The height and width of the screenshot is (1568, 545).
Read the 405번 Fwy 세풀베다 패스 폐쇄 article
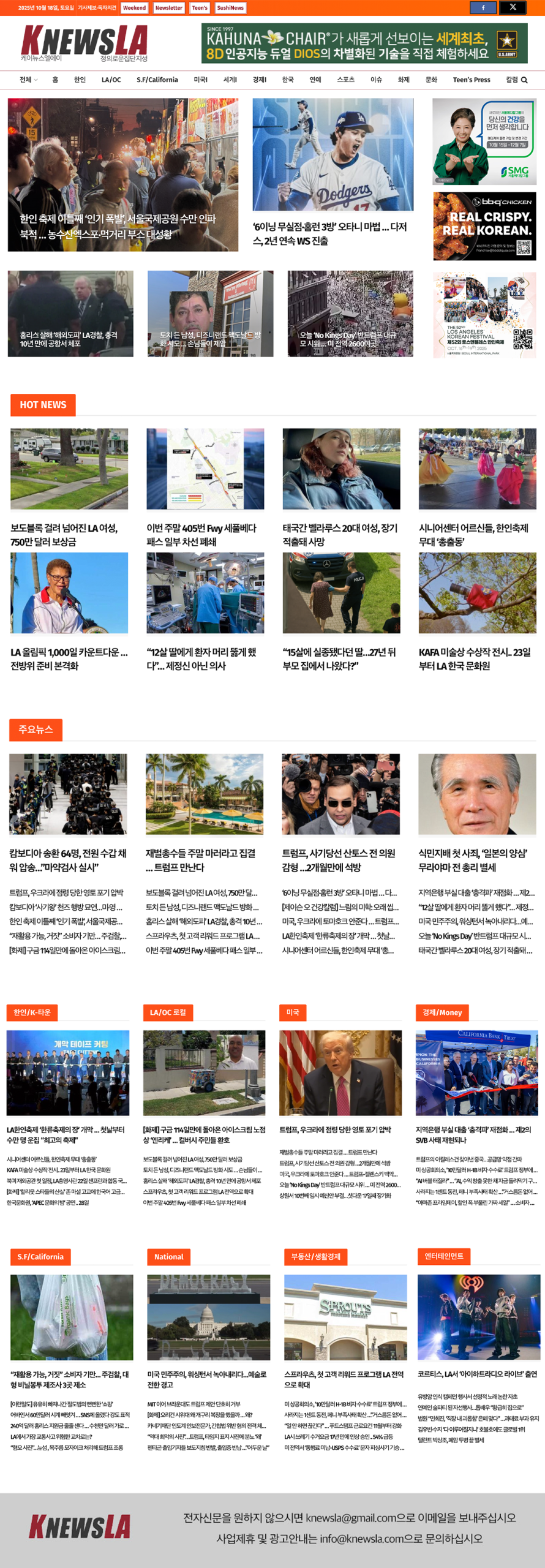pyautogui.click(x=201, y=534)
